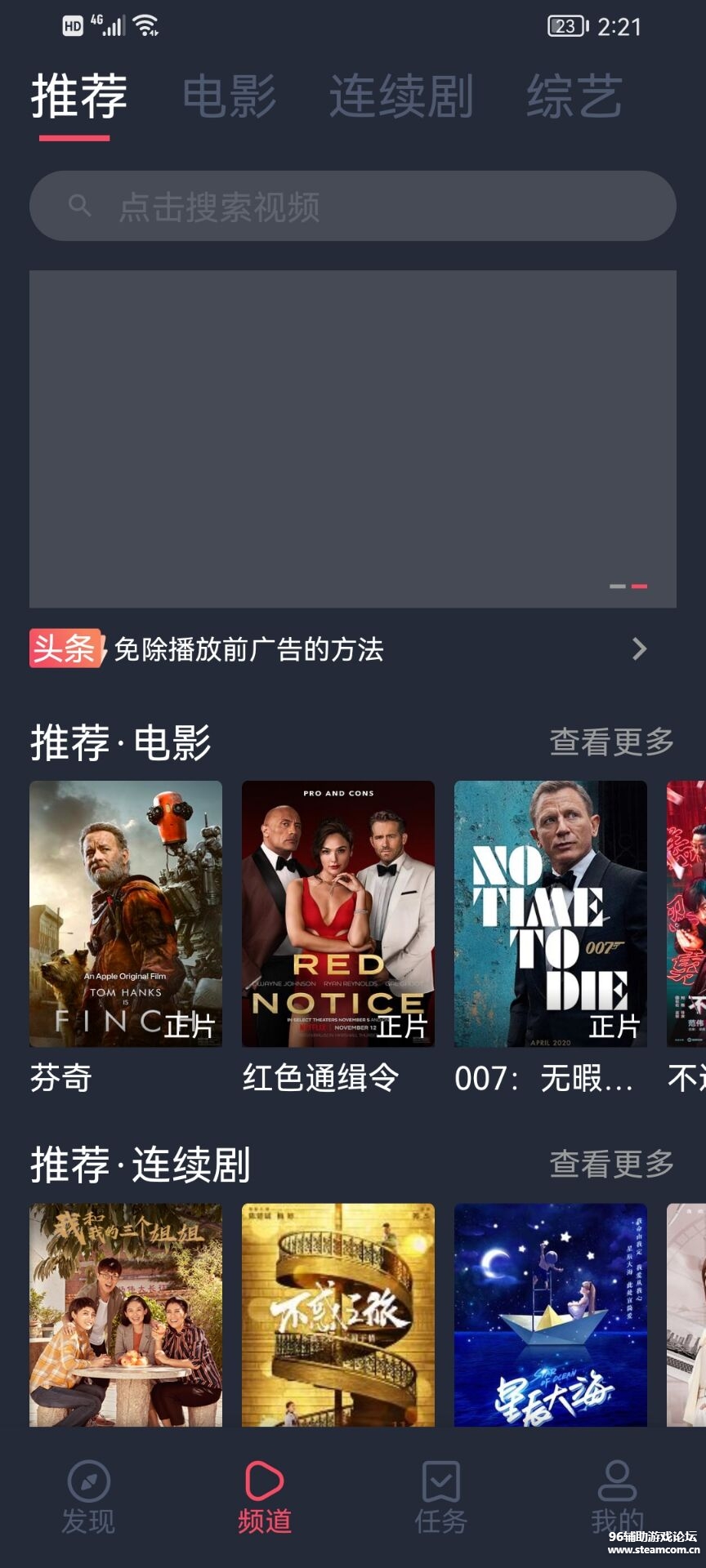Image resolution: width=706 pixels, height=1568 pixels.
Task: Switch to the 电影 top tab
Action: pyautogui.click(x=229, y=97)
